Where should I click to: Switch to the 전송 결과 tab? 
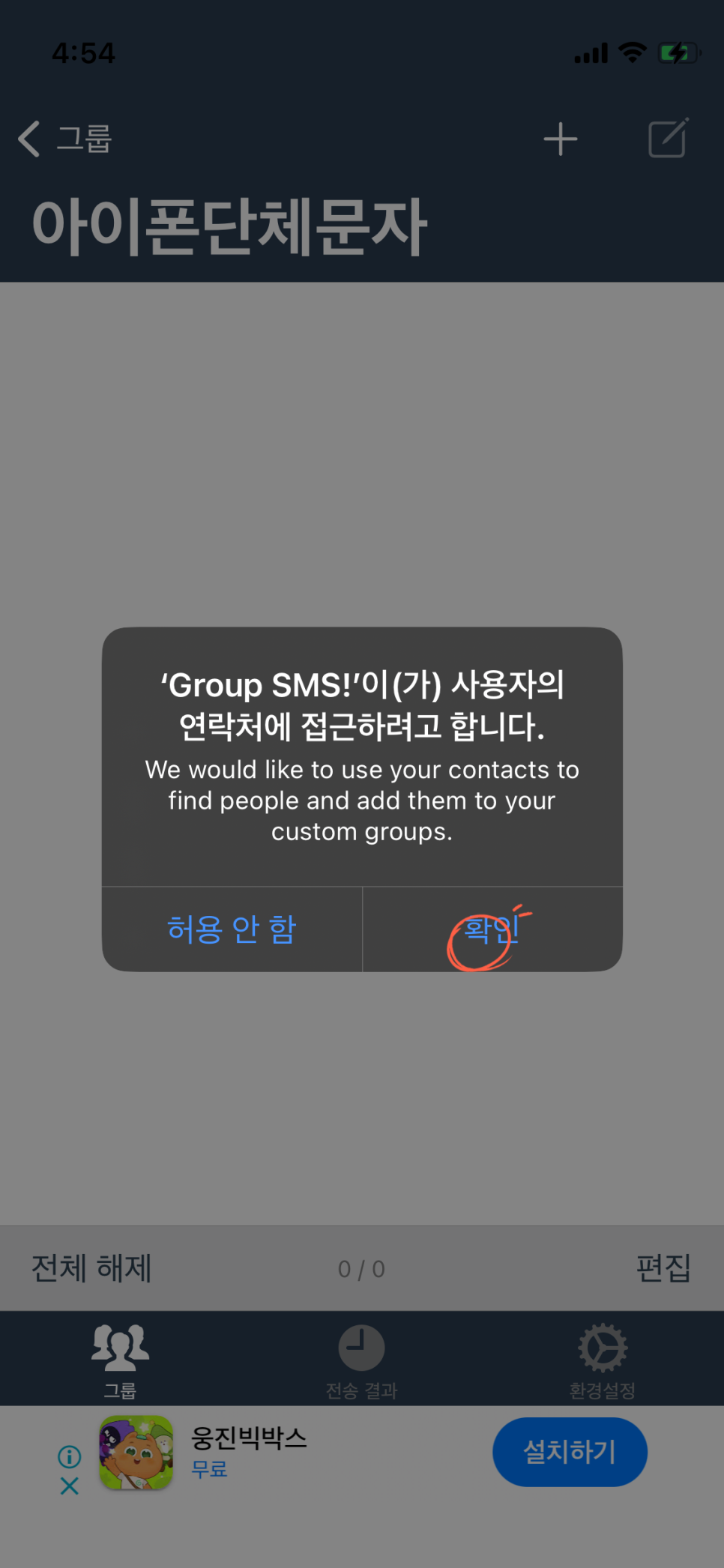361,1360
